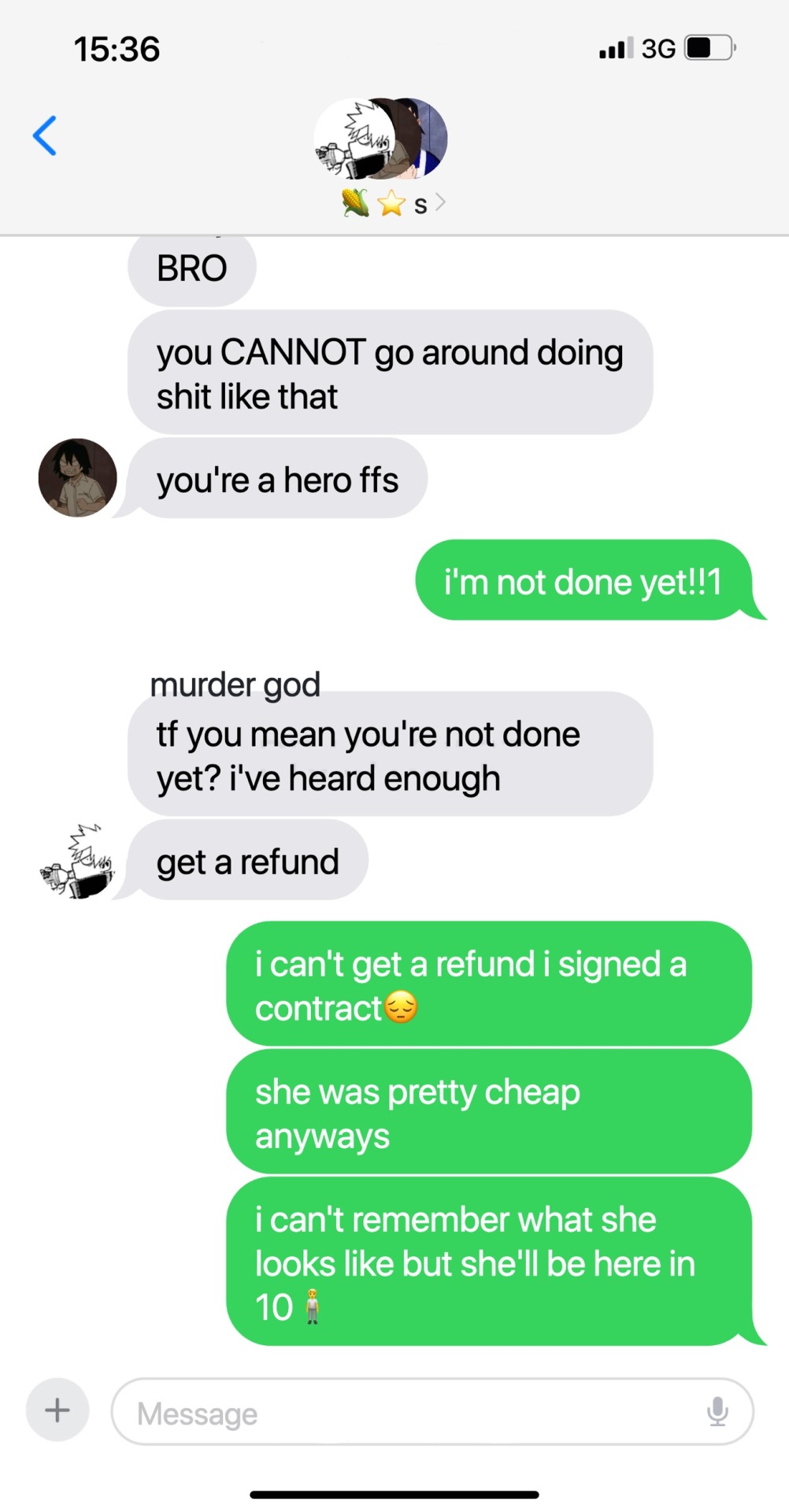Viewport: 789px width, 1512px height.
Task: Tap the plus button to add attachments
Action: (x=57, y=1410)
